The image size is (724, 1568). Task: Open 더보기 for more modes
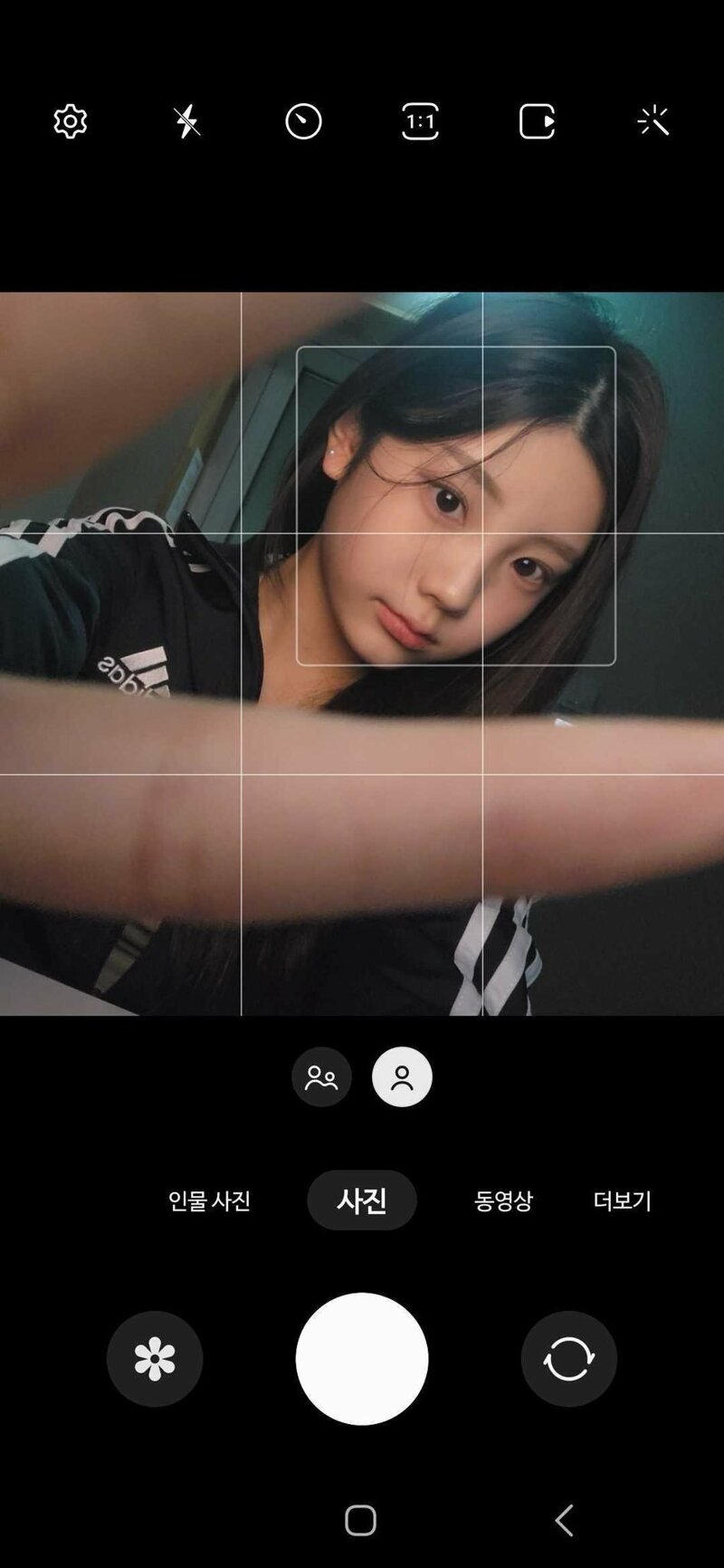point(622,1200)
